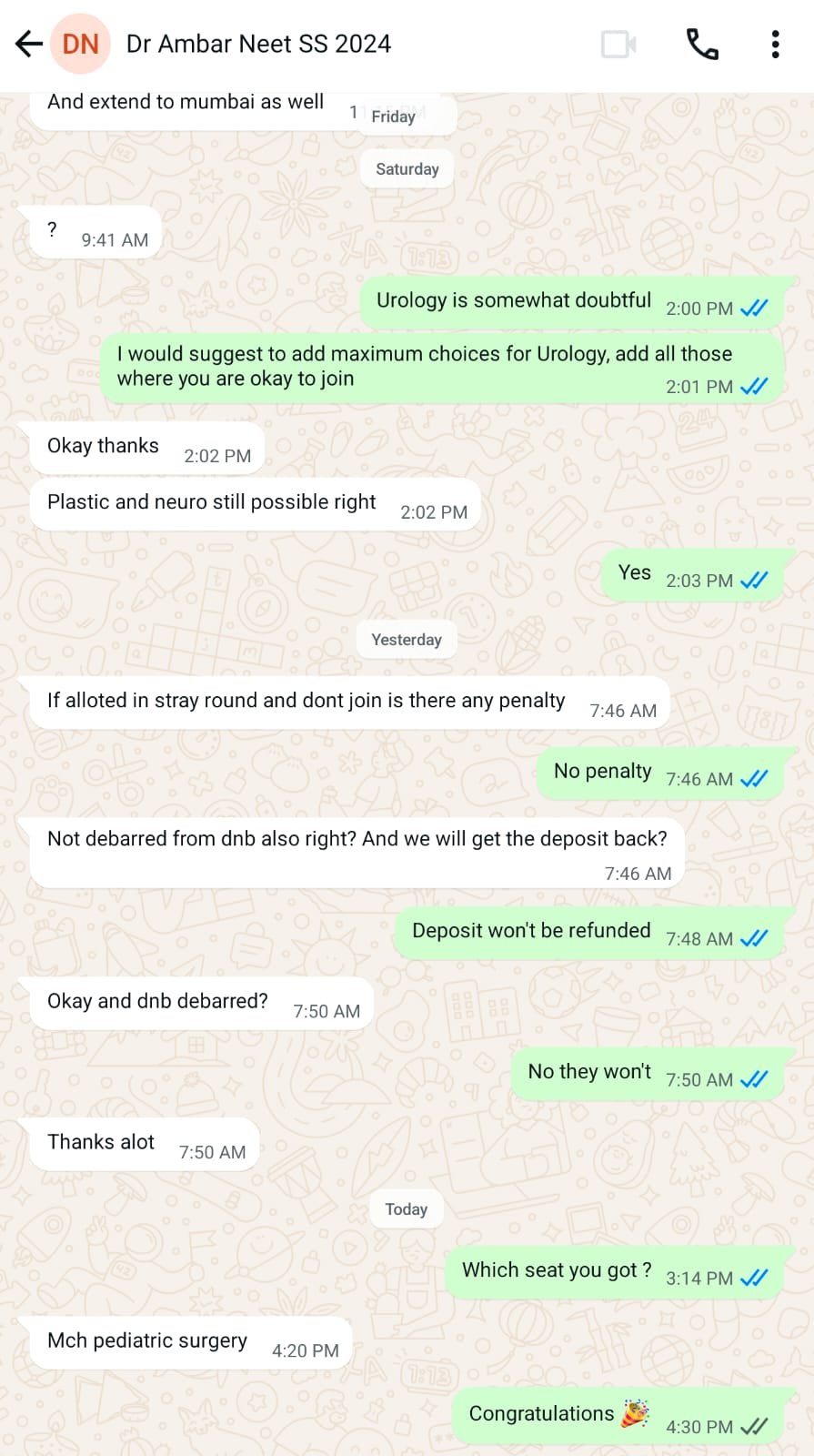Start a video call with Dr Ambar

pyautogui.click(x=618, y=44)
